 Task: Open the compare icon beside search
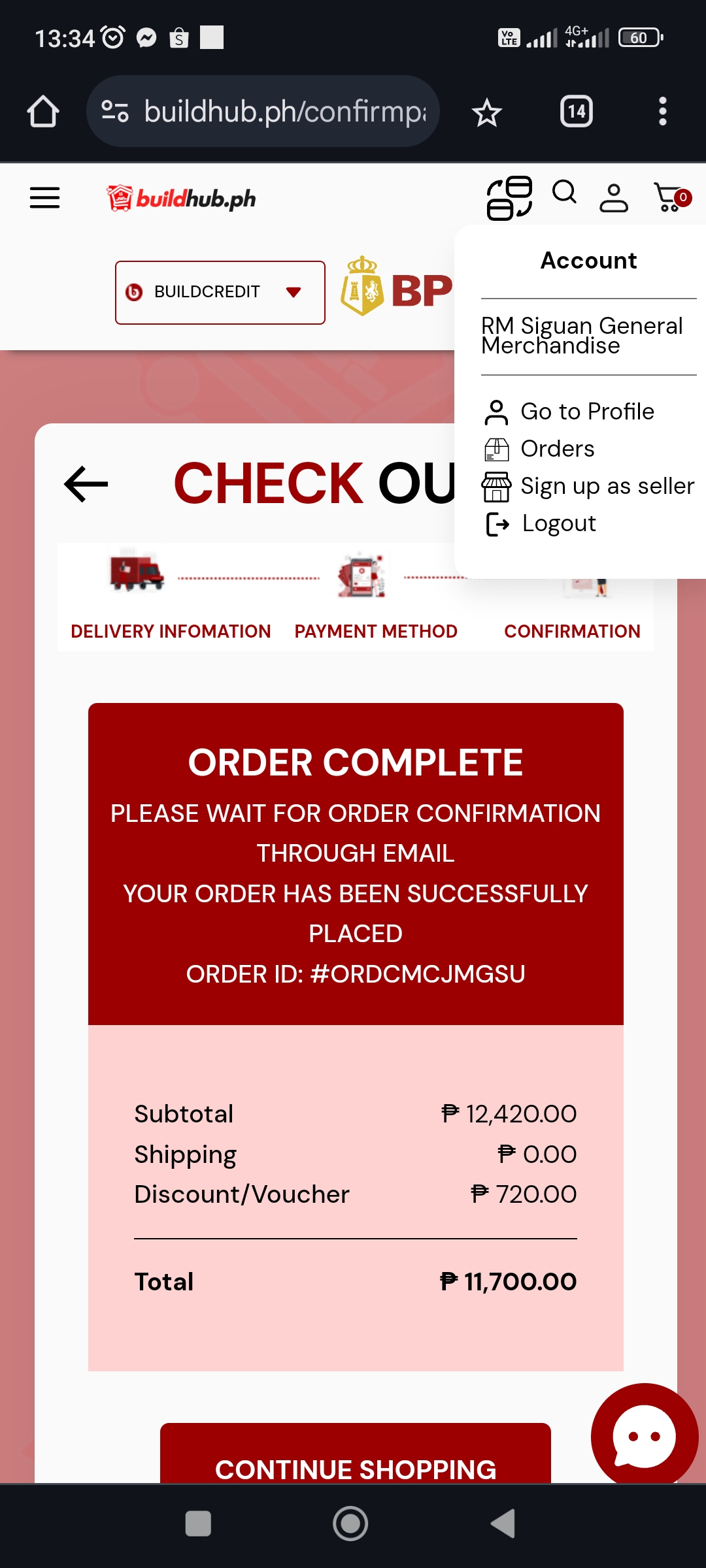[509, 198]
